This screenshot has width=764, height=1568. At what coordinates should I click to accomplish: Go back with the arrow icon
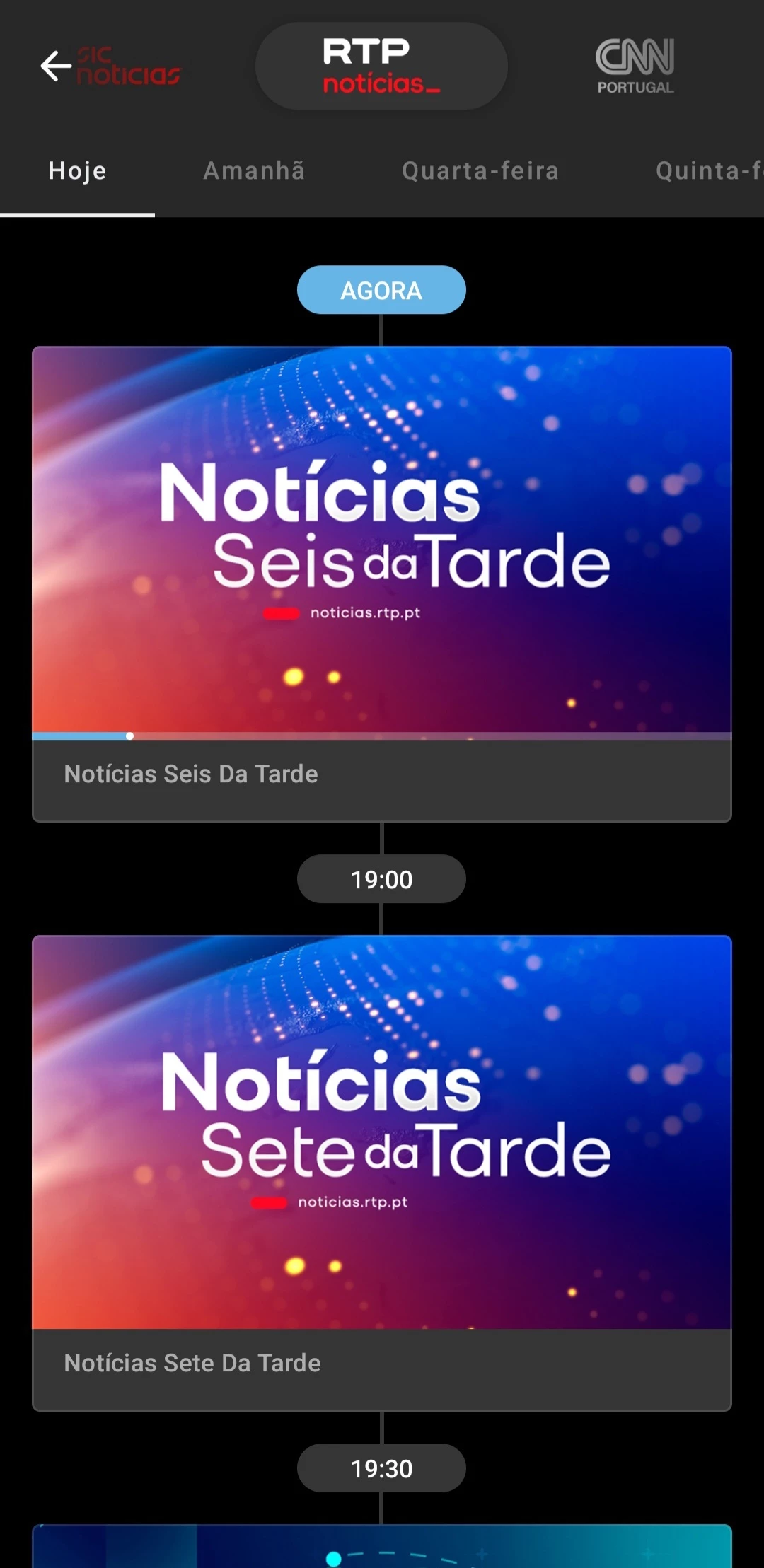coord(55,66)
